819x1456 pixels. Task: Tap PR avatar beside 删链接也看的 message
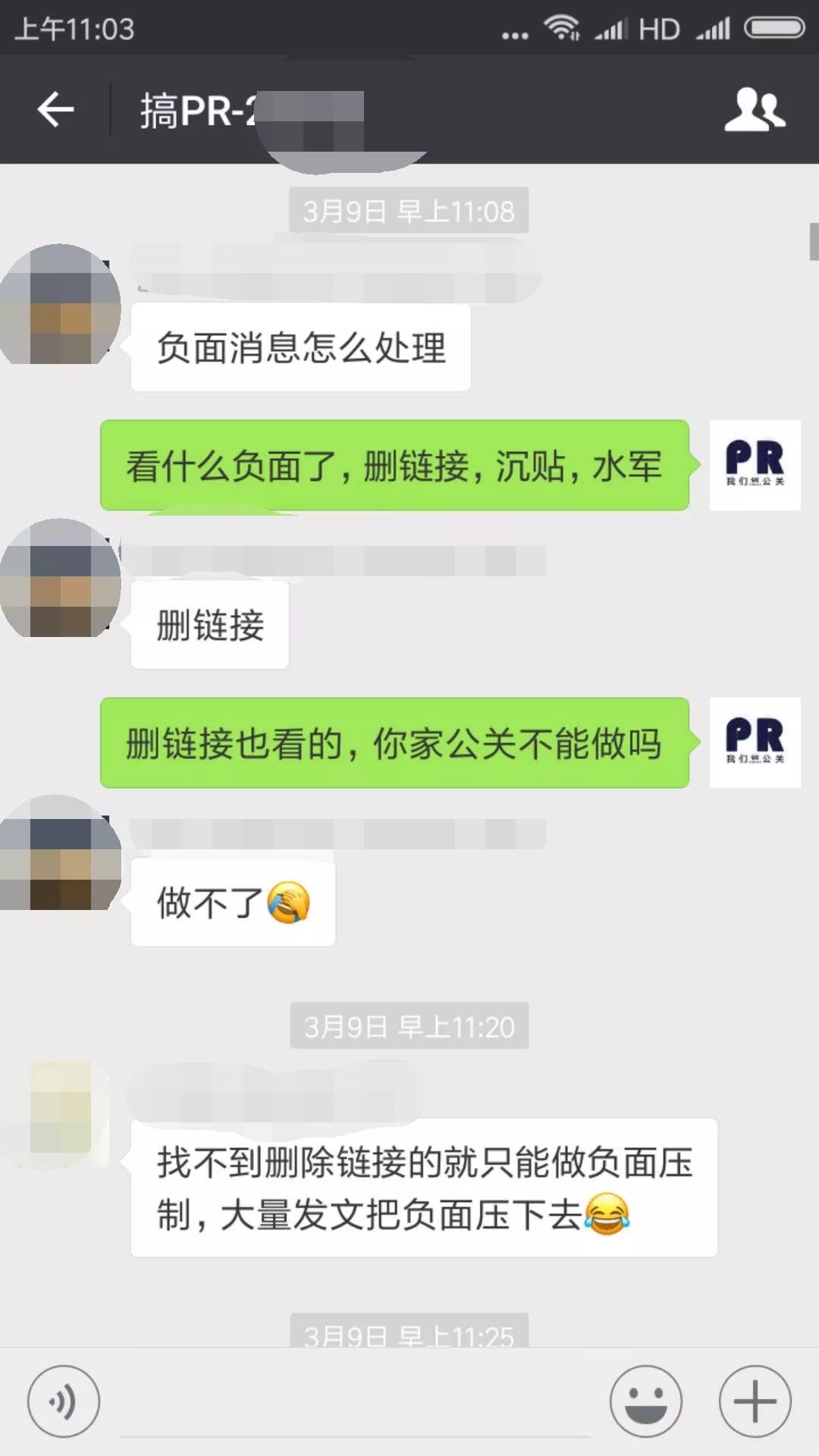point(755,742)
